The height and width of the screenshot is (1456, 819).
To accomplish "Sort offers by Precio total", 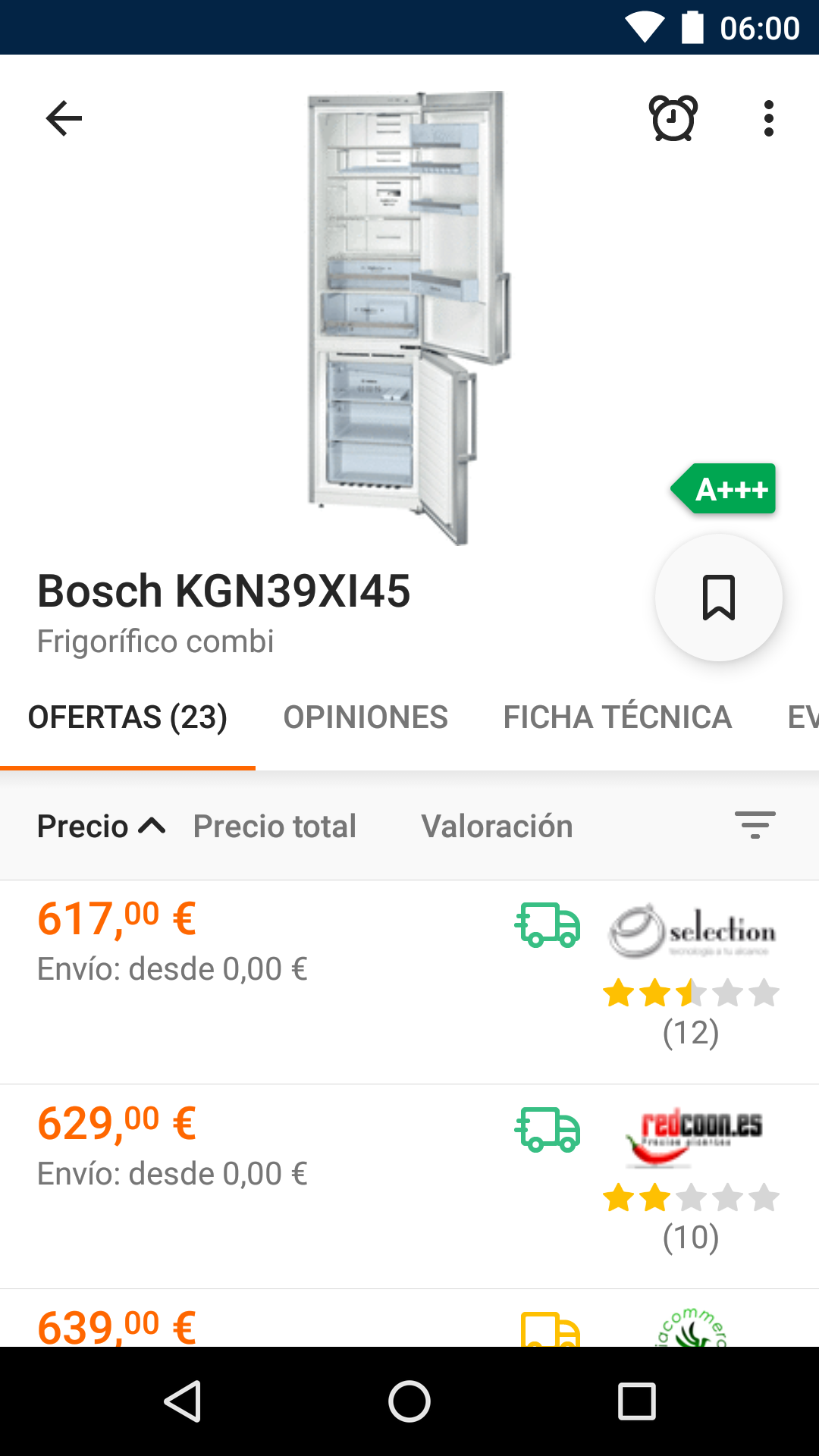I will tap(275, 826).
